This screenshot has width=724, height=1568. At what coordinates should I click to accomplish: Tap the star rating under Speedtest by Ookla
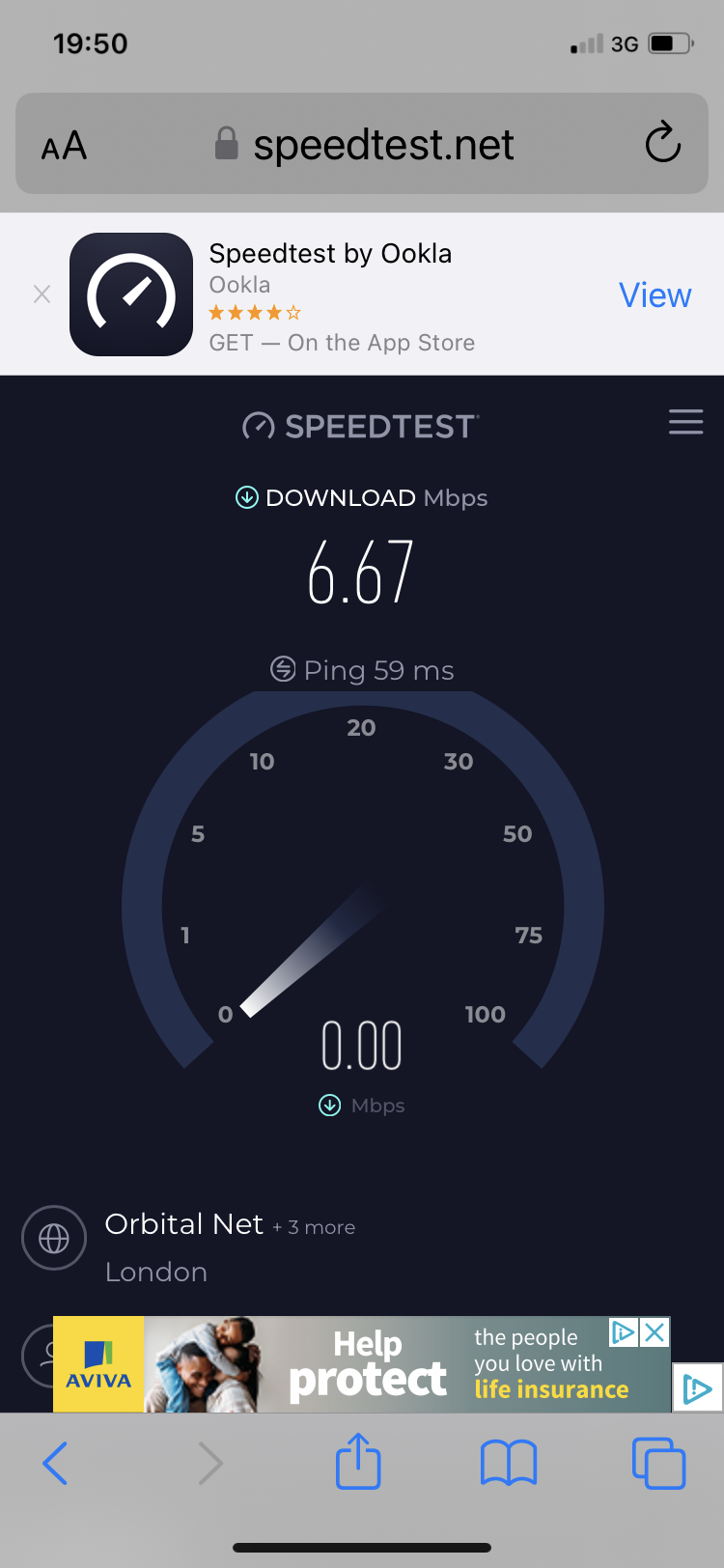point(253,312)
